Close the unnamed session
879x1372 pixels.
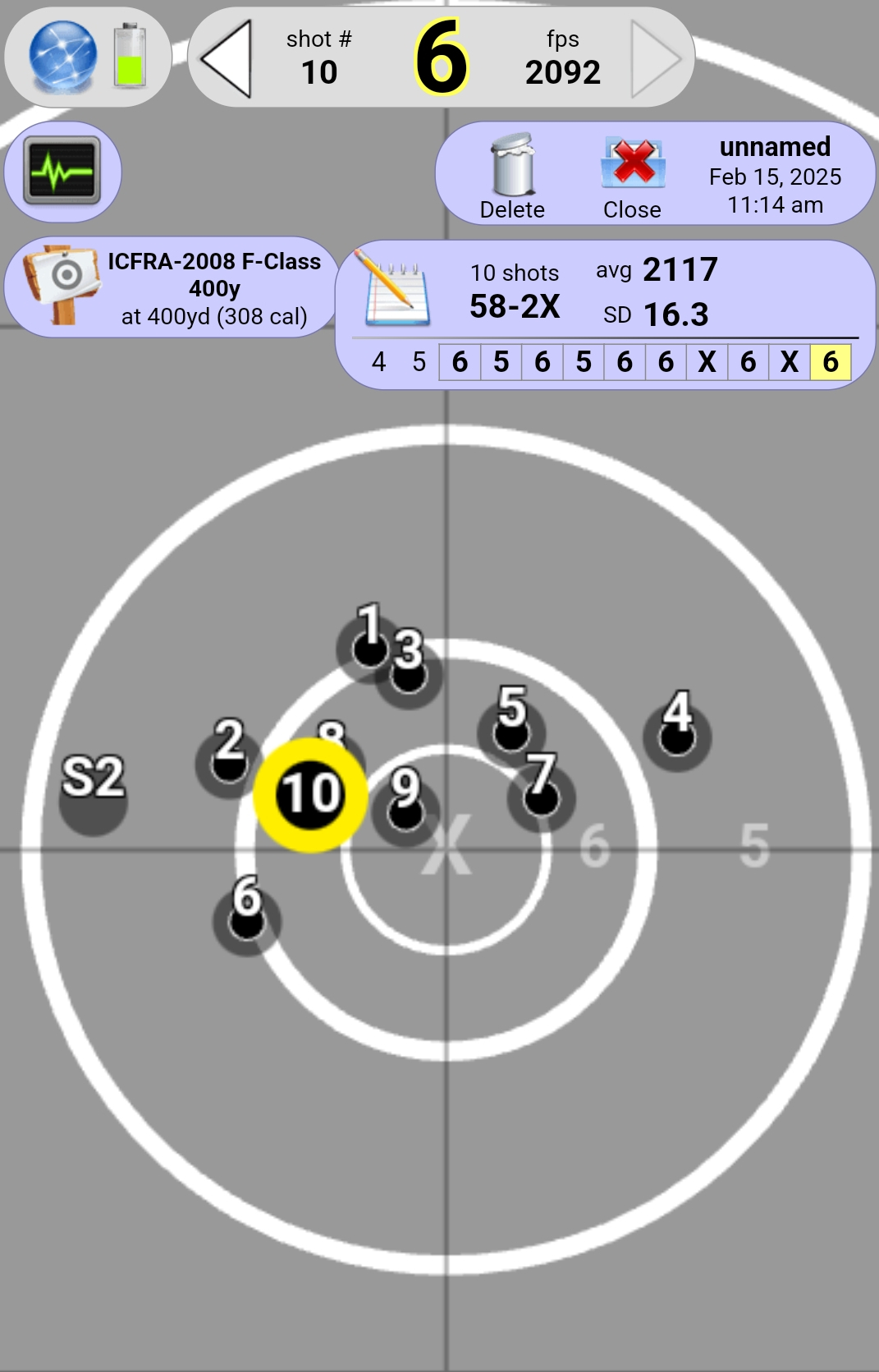click(x=632, y=176)
